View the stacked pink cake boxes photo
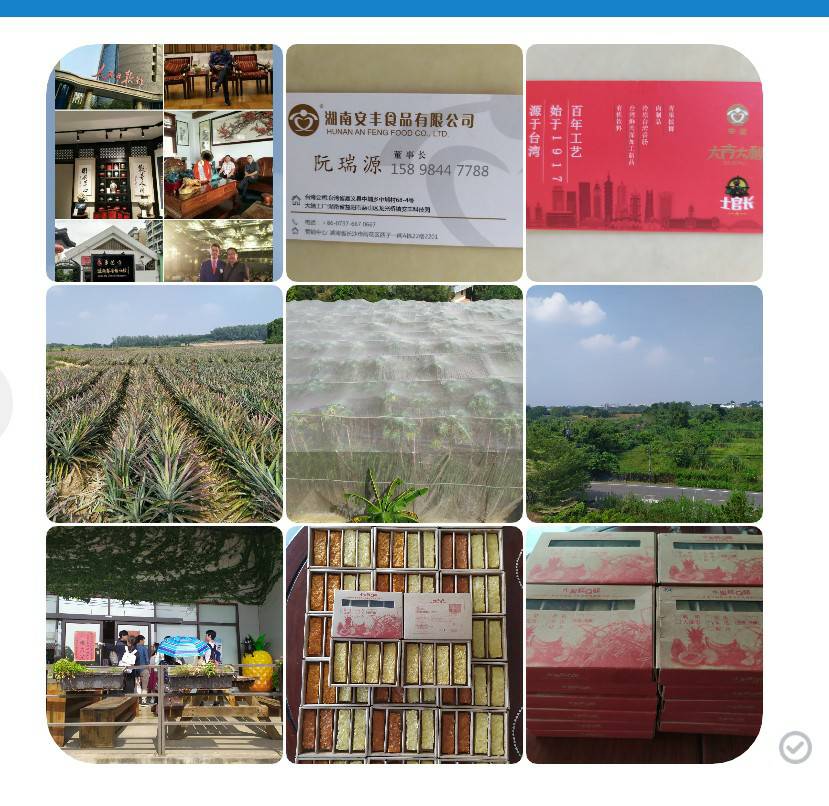Screen dimensions: 829x806 click(644, 644)
